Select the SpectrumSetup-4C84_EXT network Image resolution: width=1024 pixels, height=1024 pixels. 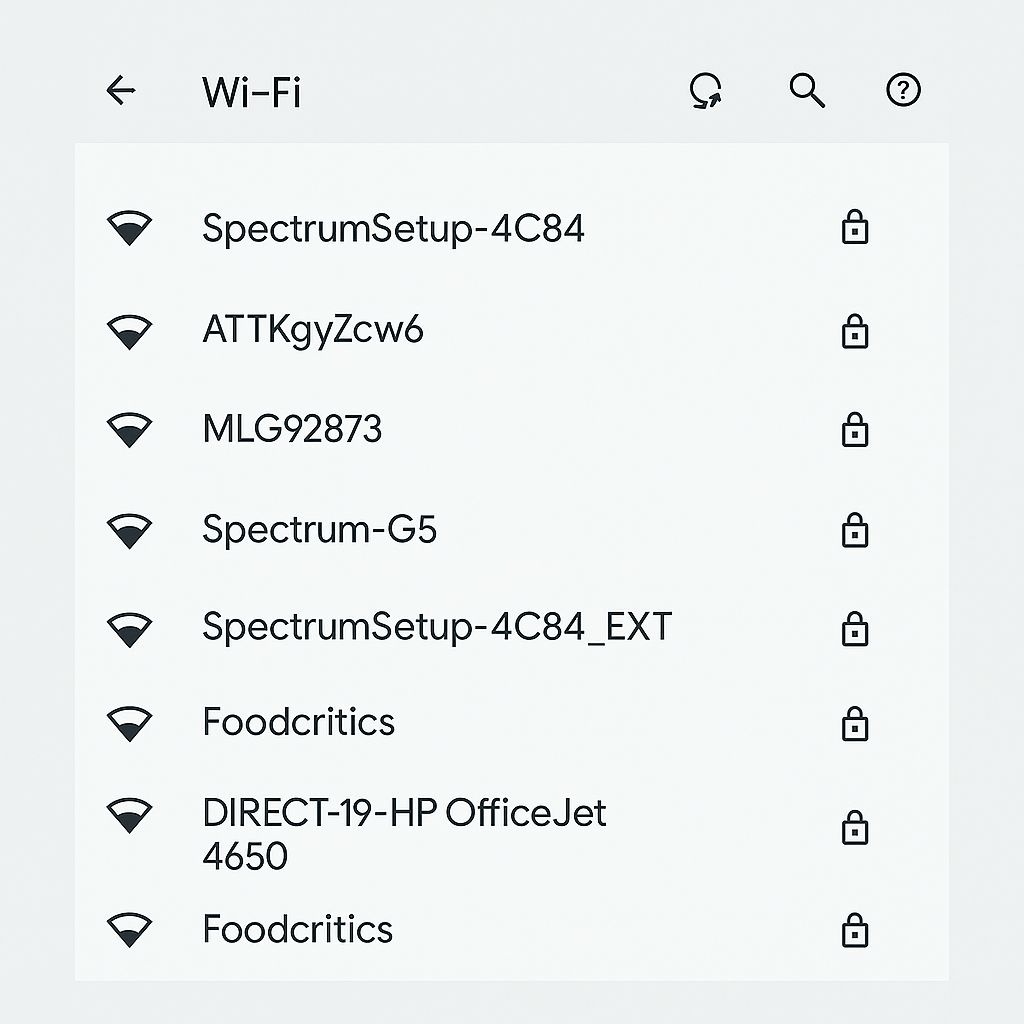point(436,628)
